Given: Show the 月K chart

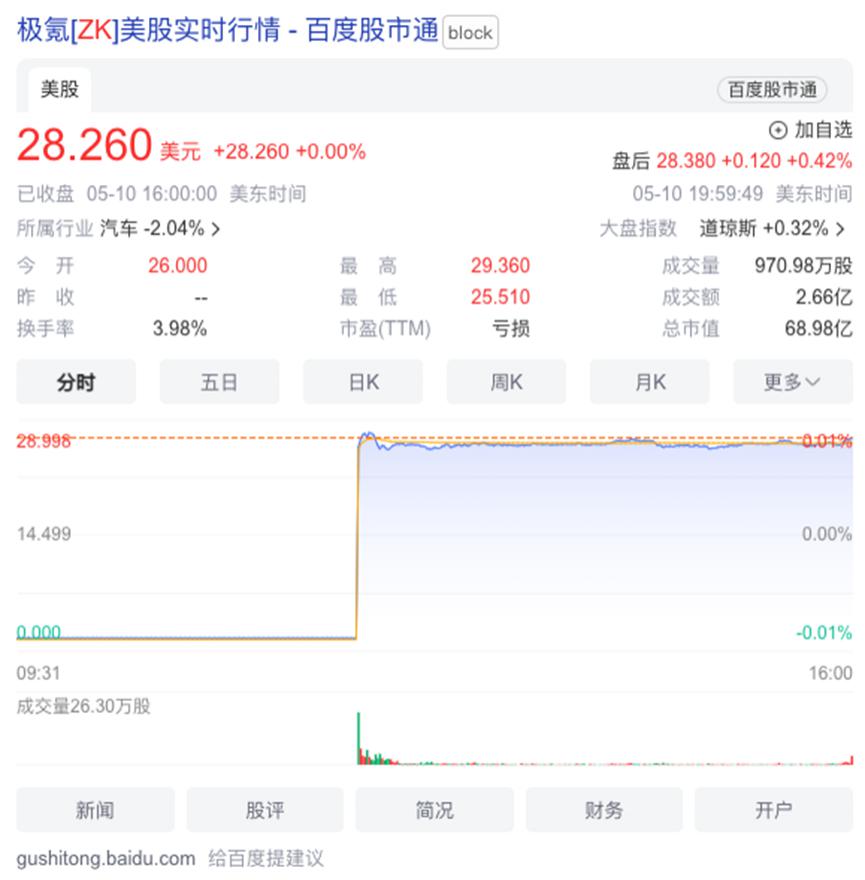Looking at the screenshot, I should pyautogui.click(x=649, y=382).
